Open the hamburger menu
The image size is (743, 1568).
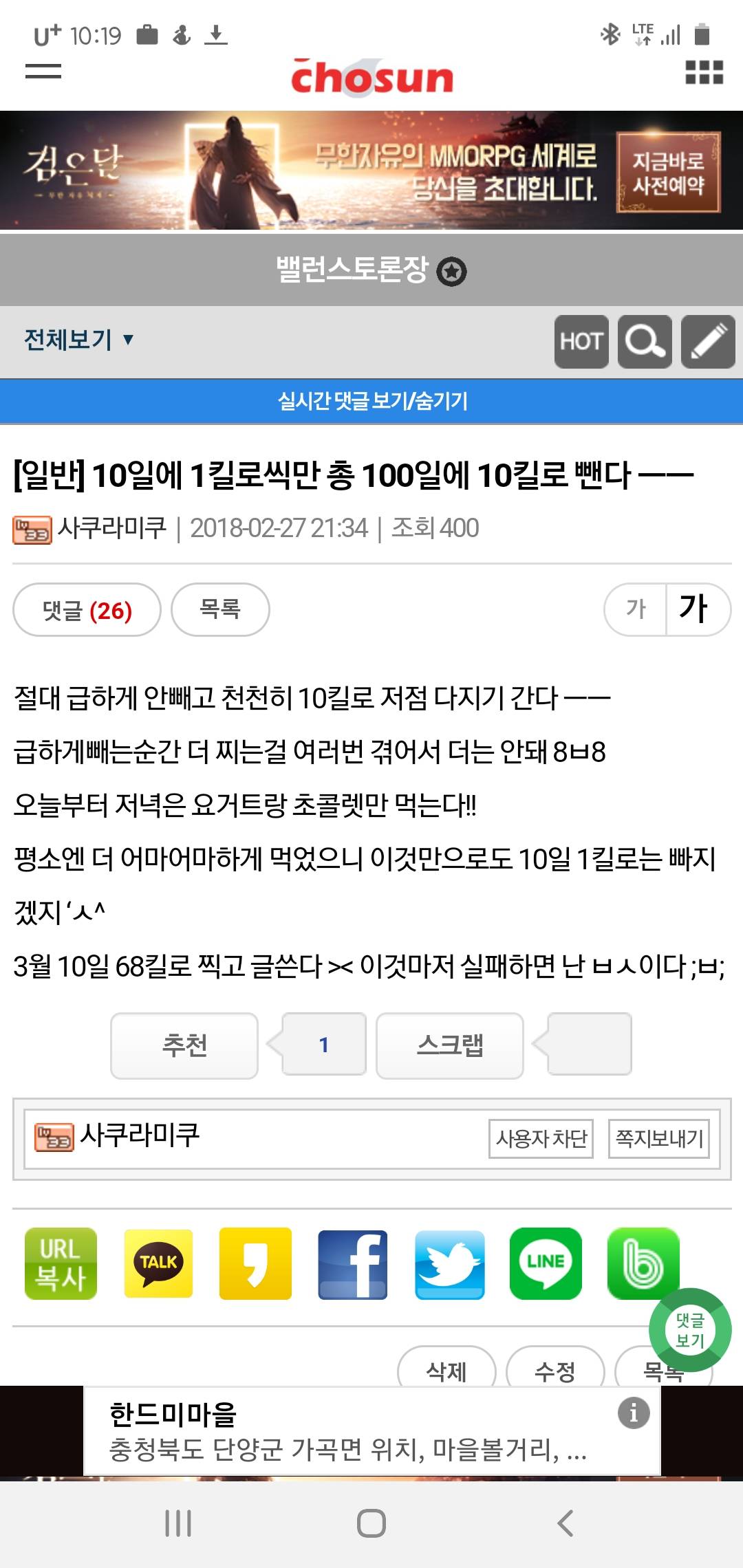click(x=43, y=71)
